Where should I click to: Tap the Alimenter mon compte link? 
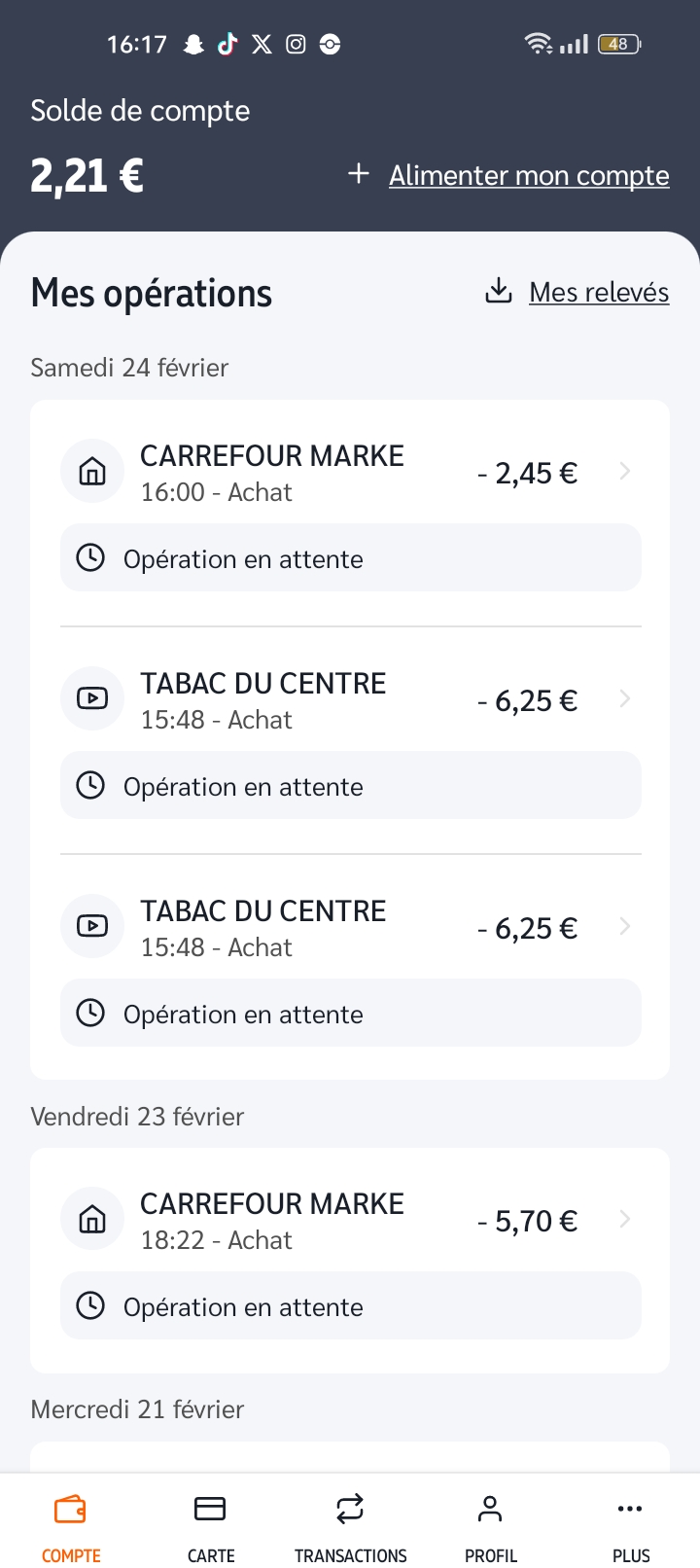point(528,176)
